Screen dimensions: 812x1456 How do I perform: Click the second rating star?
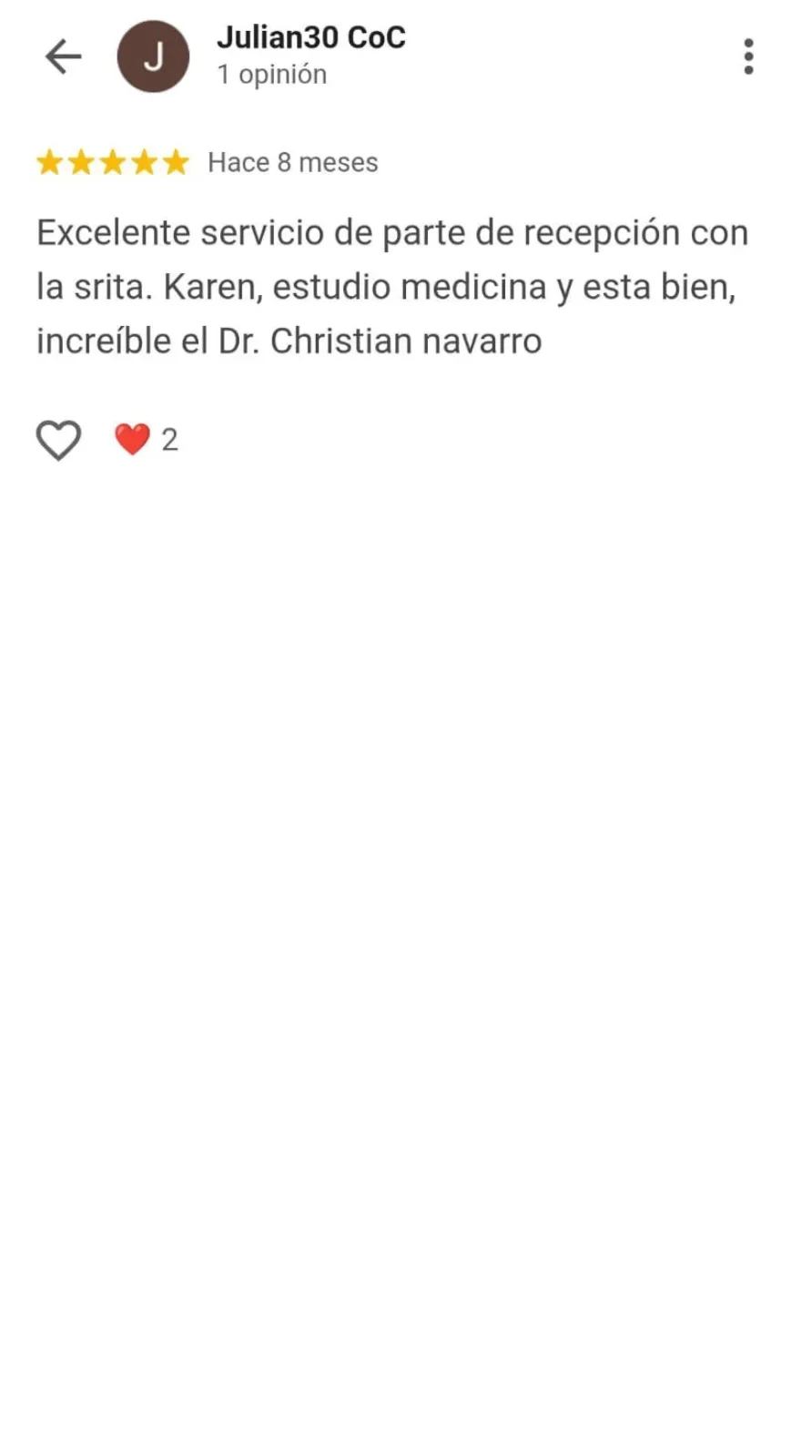[81, 162]
